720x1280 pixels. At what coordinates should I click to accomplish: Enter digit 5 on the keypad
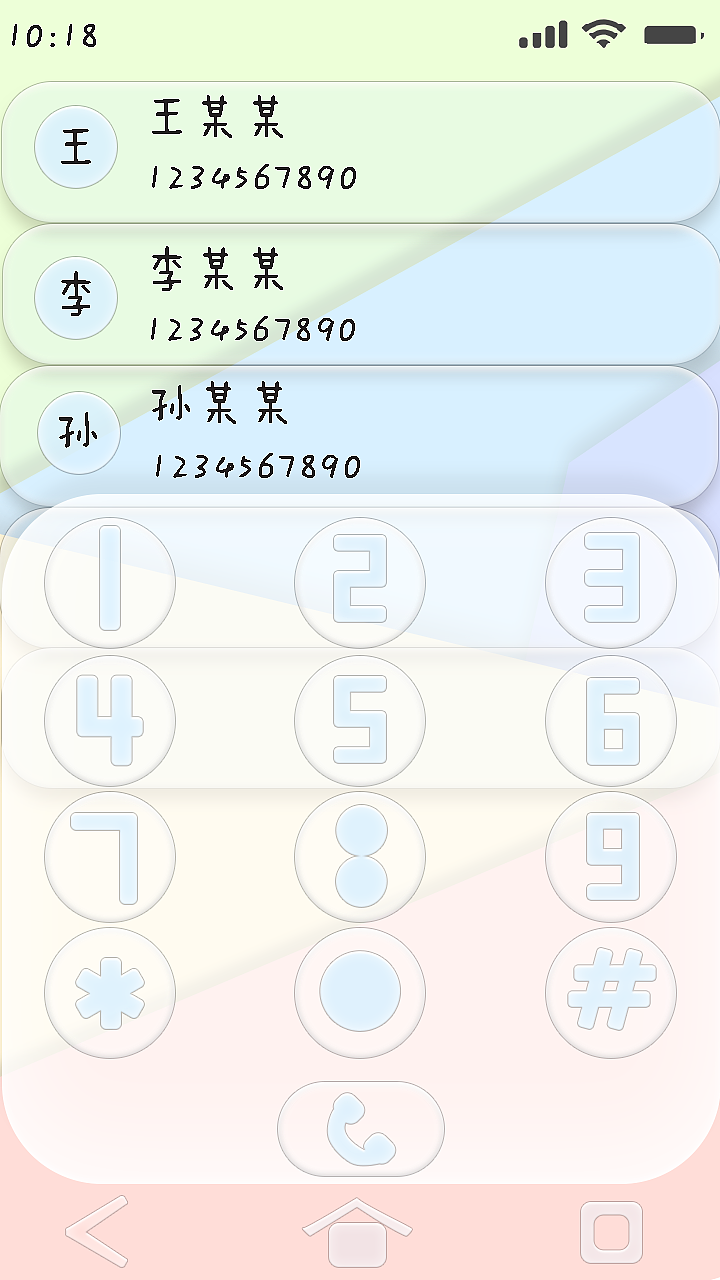point(360,720)
